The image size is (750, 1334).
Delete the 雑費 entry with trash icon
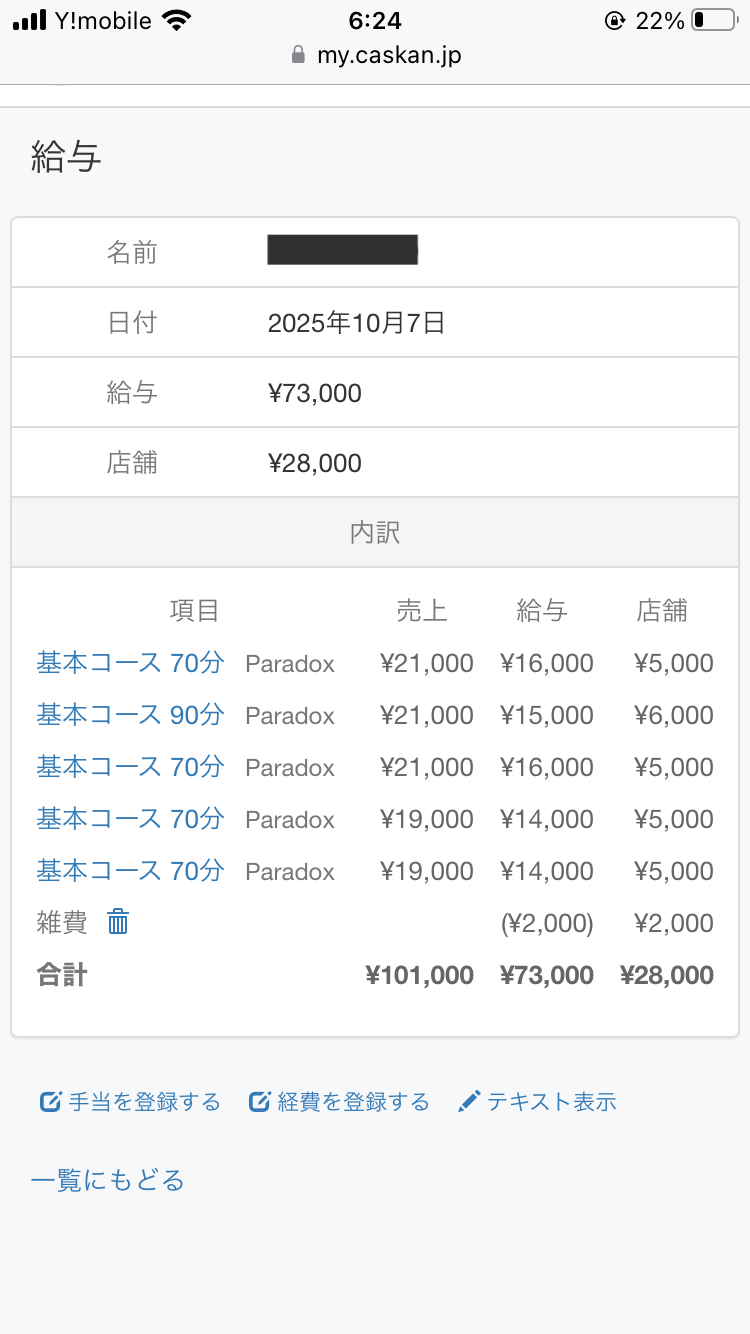click(x=118, y=922)
